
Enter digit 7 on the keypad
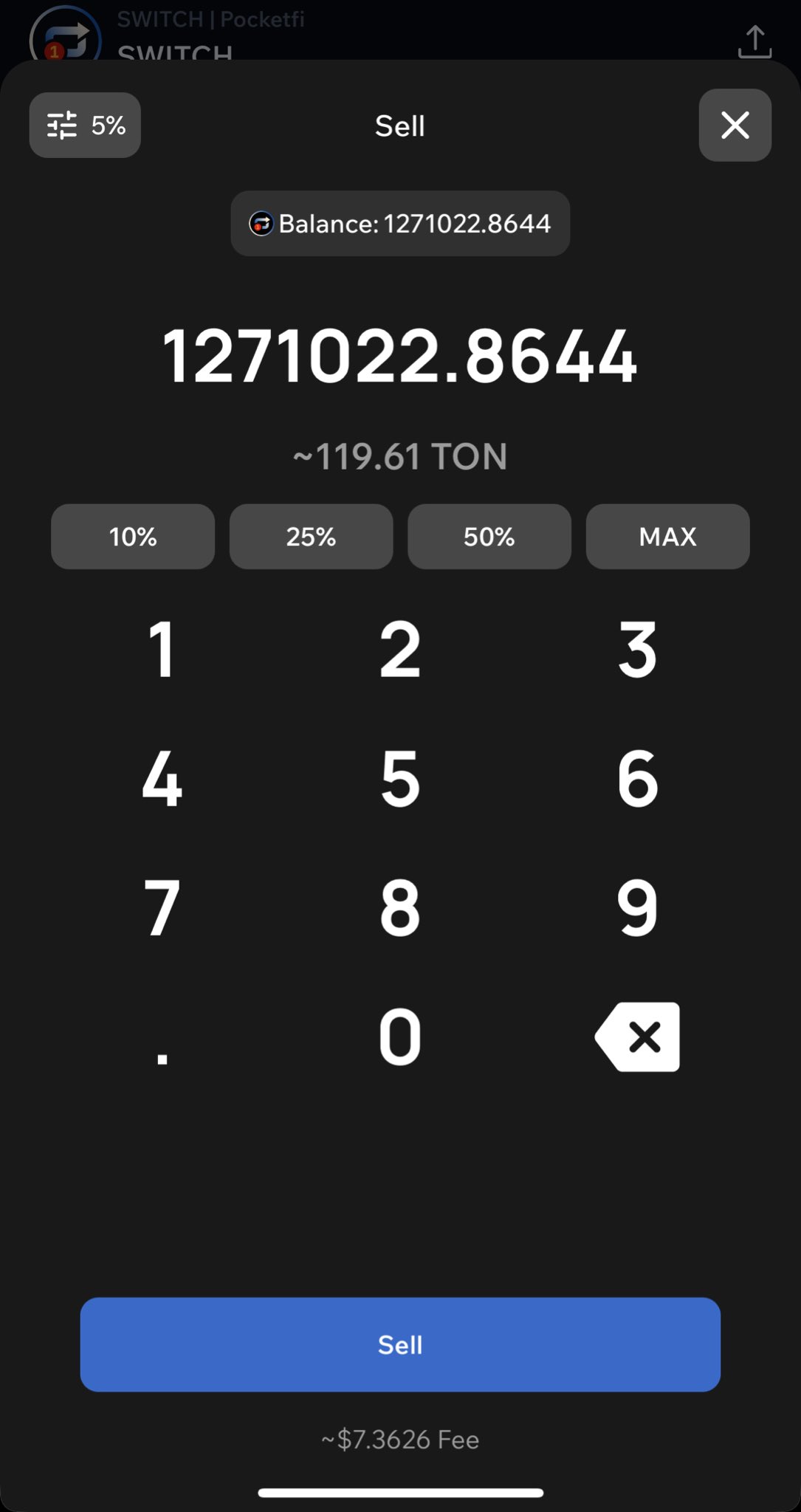pyautogui.click(x=162, y=907)
